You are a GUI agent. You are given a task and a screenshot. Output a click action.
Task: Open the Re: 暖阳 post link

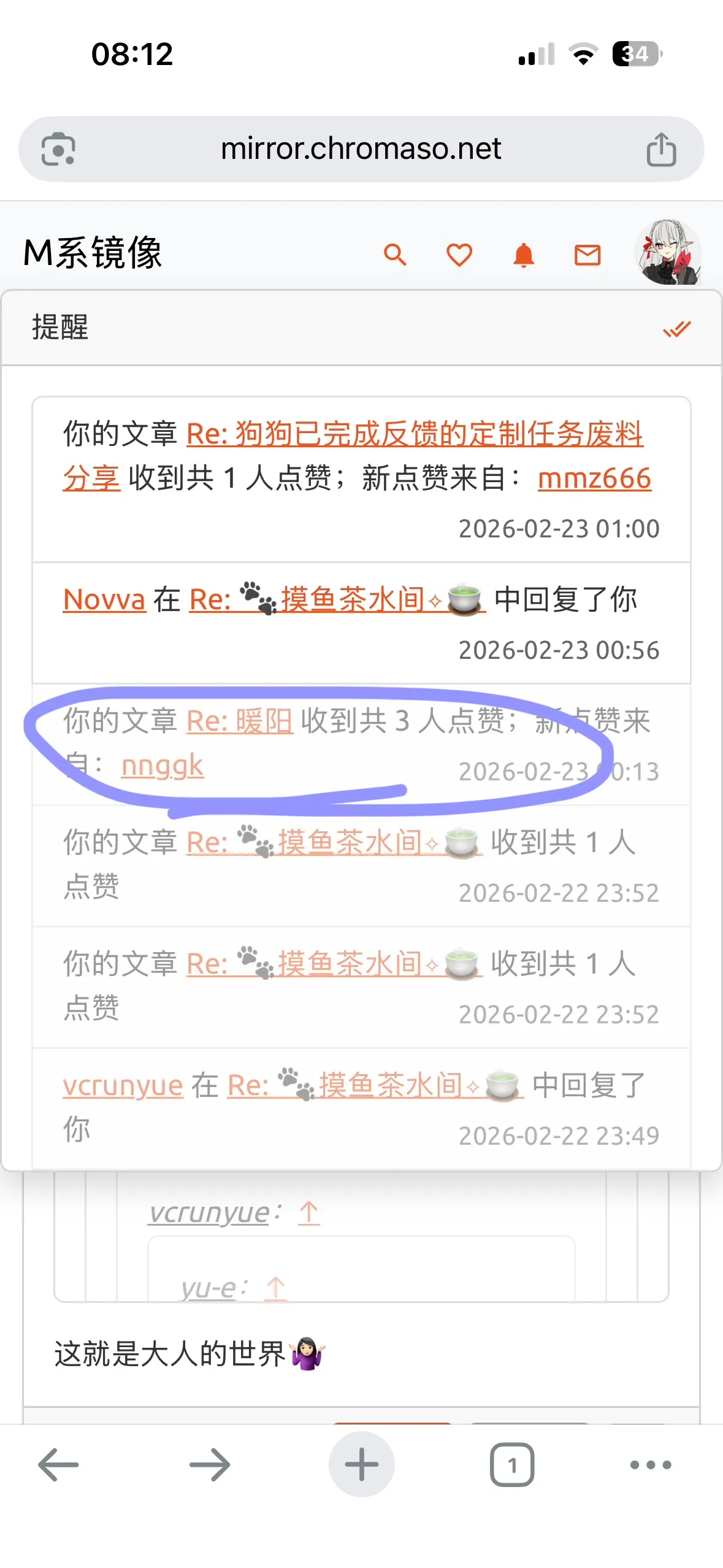tap(239, 721)
